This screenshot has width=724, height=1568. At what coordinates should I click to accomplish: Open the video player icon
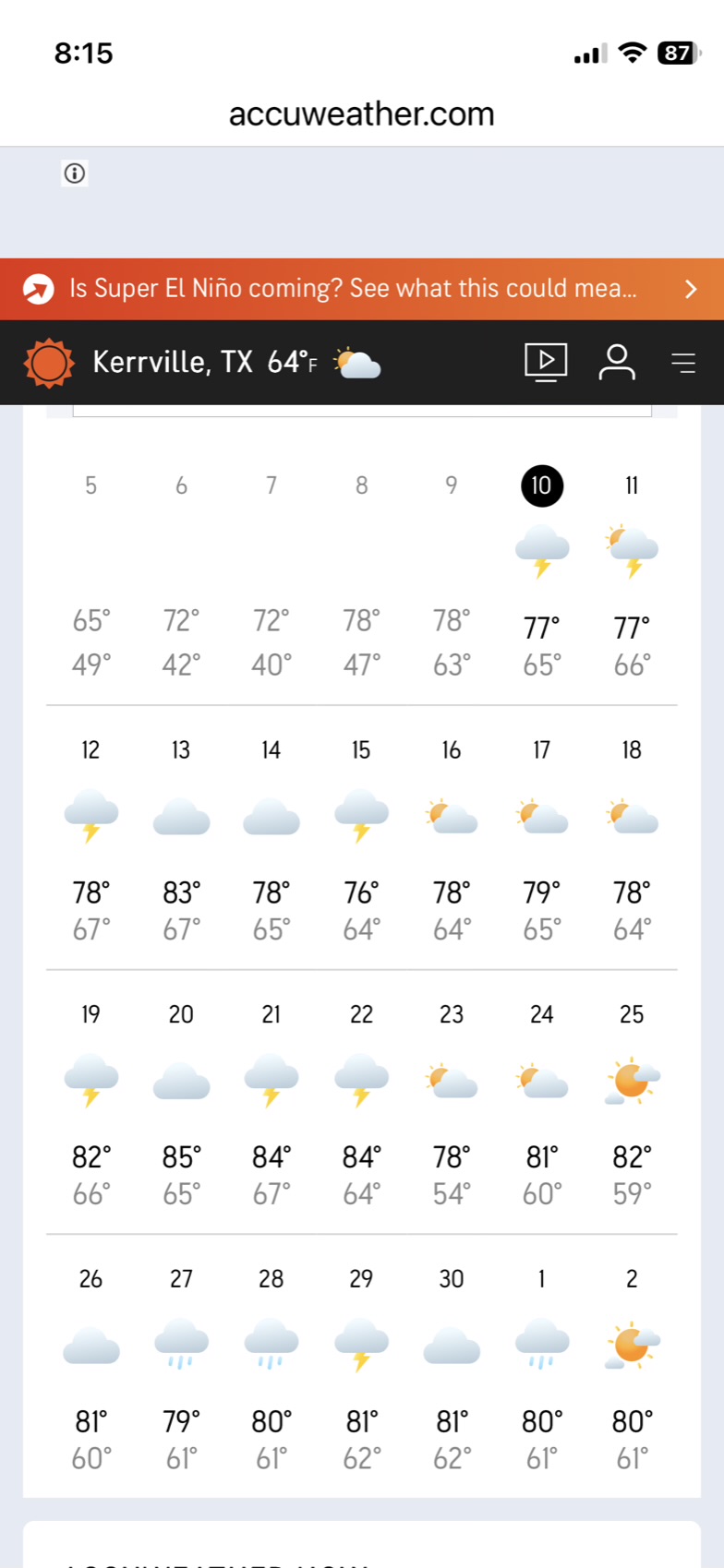tap(546, 363)
